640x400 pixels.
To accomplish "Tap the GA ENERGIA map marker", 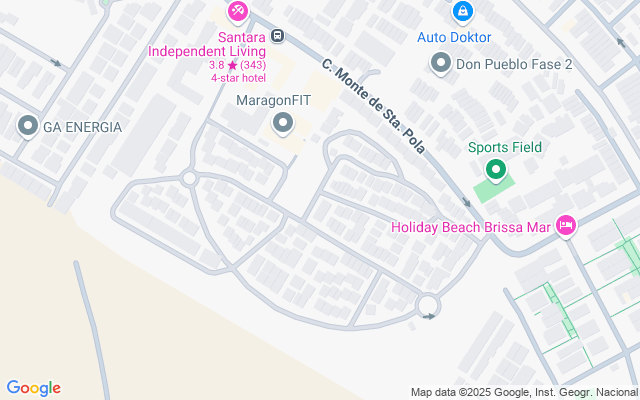I will pos(27,127).
